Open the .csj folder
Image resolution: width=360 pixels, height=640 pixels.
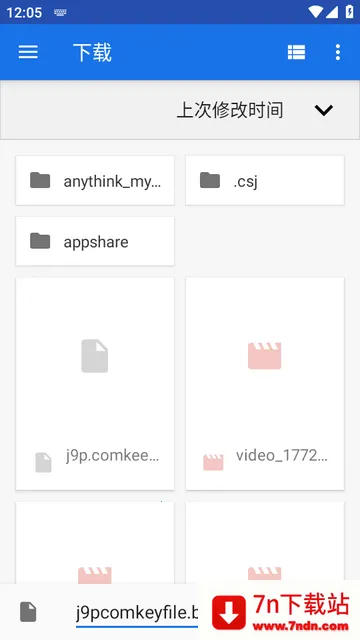(x=265, y=180)
